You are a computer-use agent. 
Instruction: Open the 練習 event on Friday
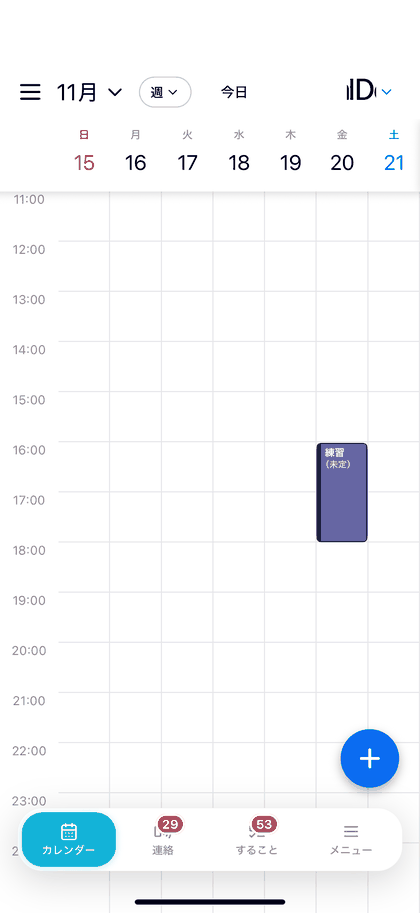(342, 493)
